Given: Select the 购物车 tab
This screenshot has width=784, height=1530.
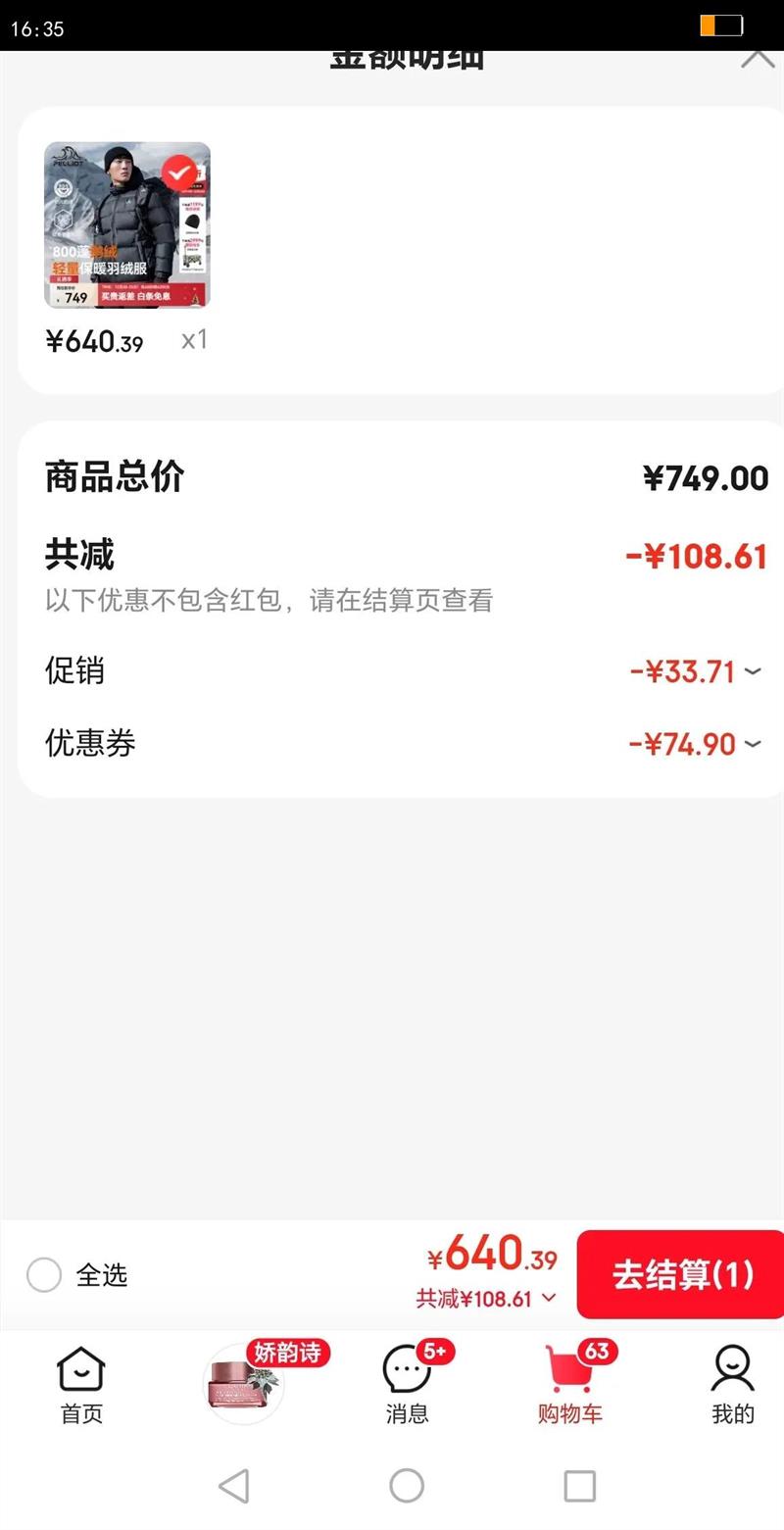Looking at the screenshot, I should [x=570, y=1382].
